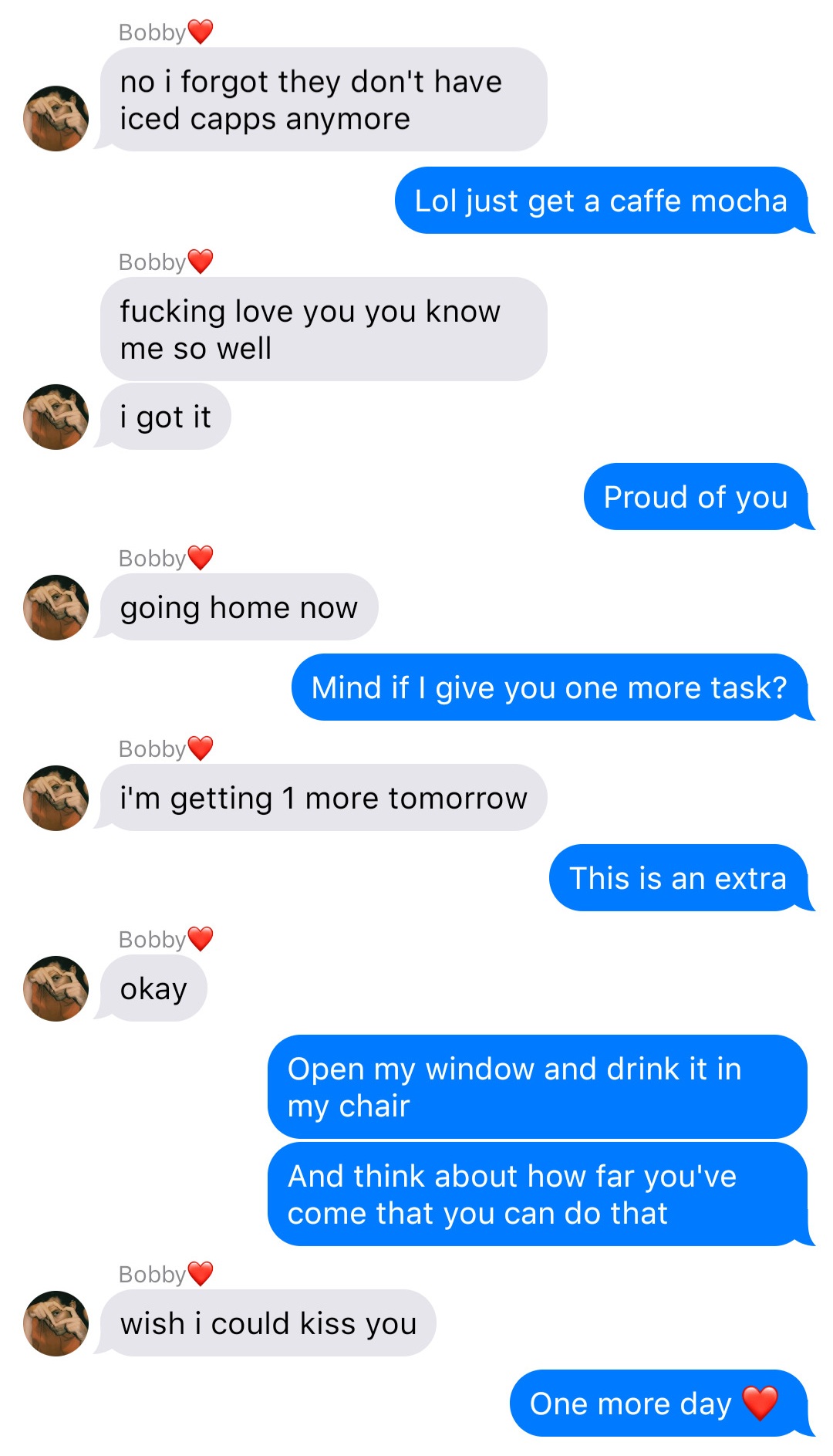833x1456 pixels.
Task: Tap the heart emoji next to Bobby's name
Action: pyautogui.click(x=199, y=31)
